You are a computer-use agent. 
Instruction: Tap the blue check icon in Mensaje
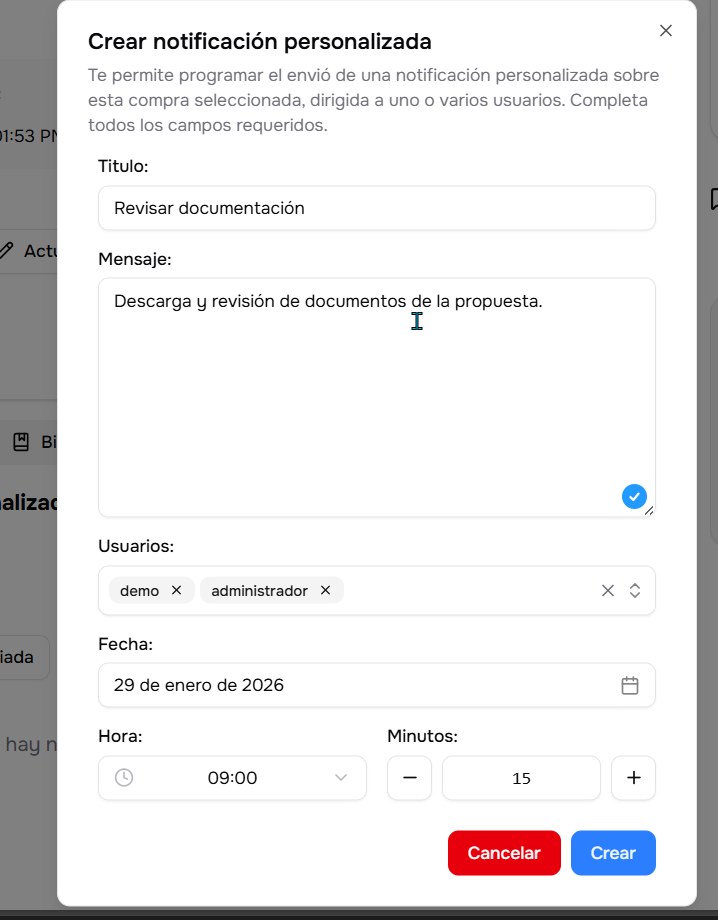[634, 496]
